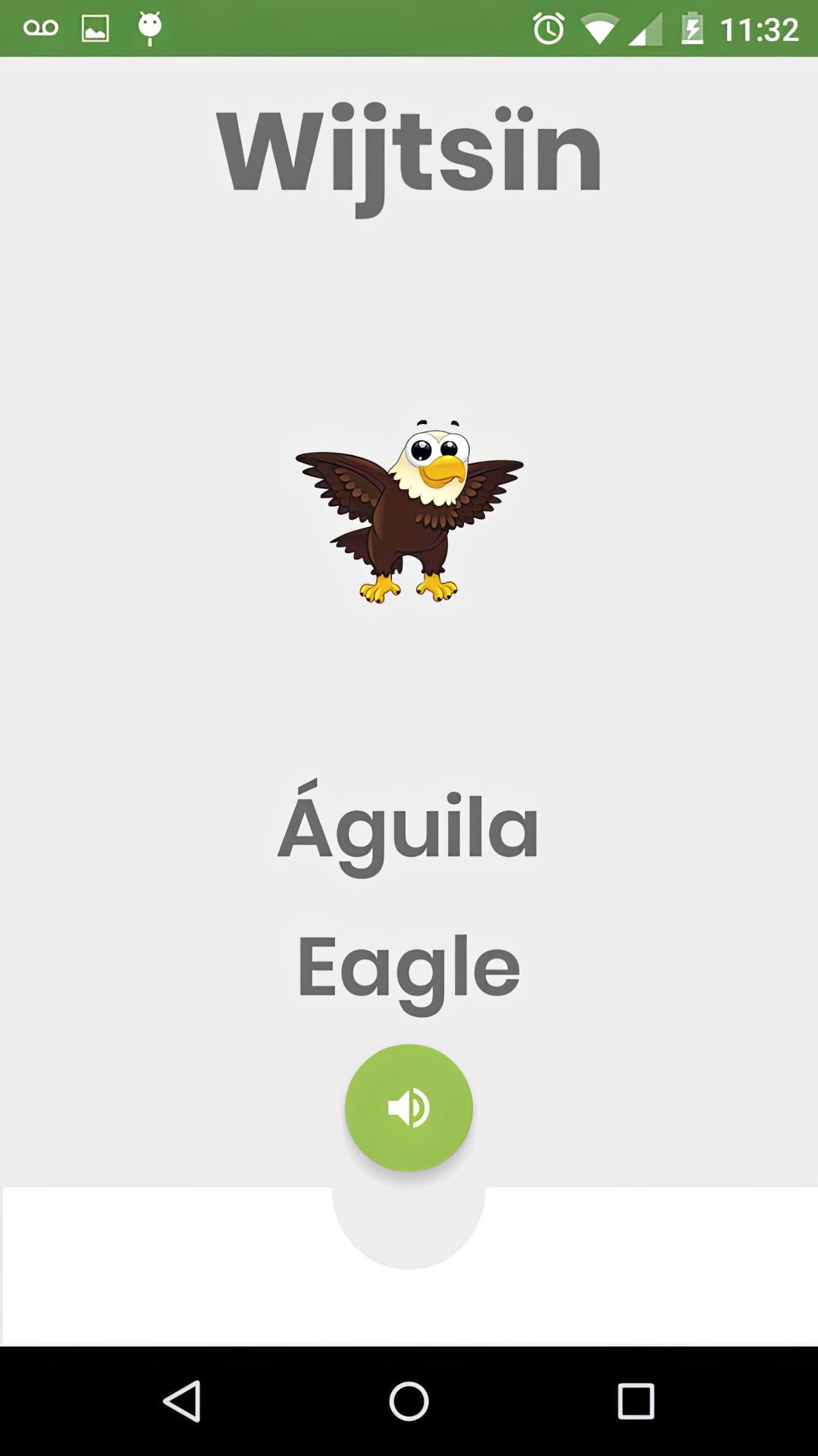Return to the home screen
Viewport: 818px width, 1456px height.
(x=409, y=1401)
